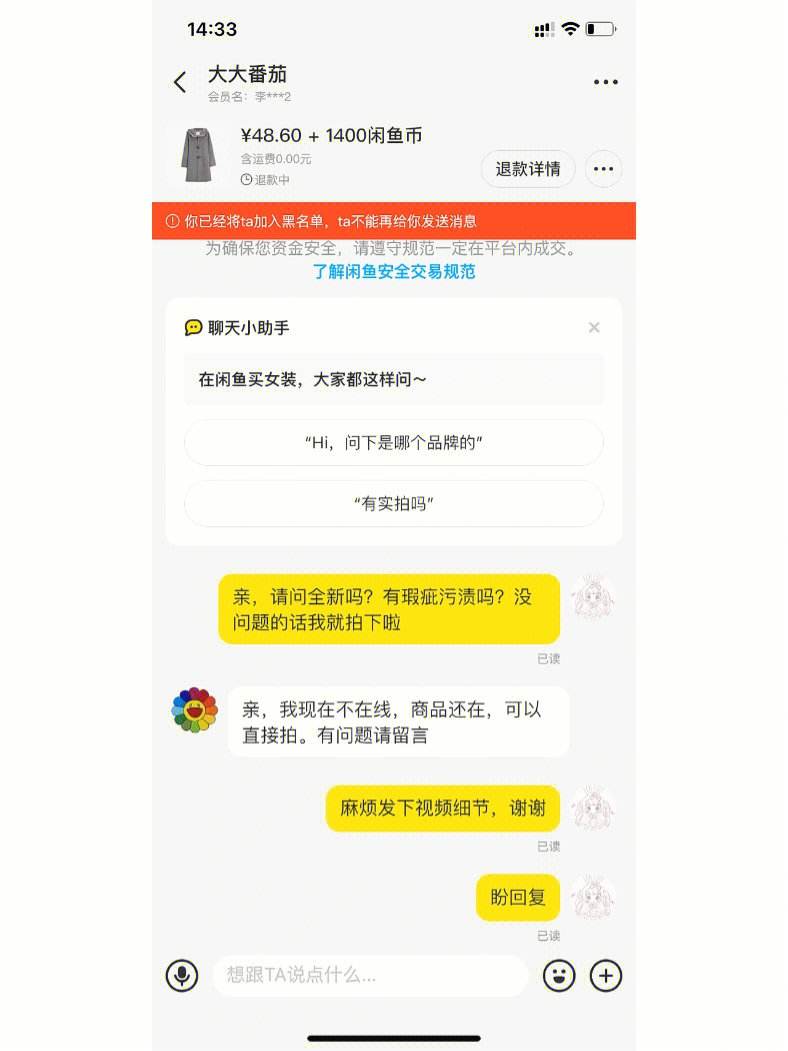This screenshot has height=1051, width=788.
Task: Open the emoji picker
Action: [559, 975]
